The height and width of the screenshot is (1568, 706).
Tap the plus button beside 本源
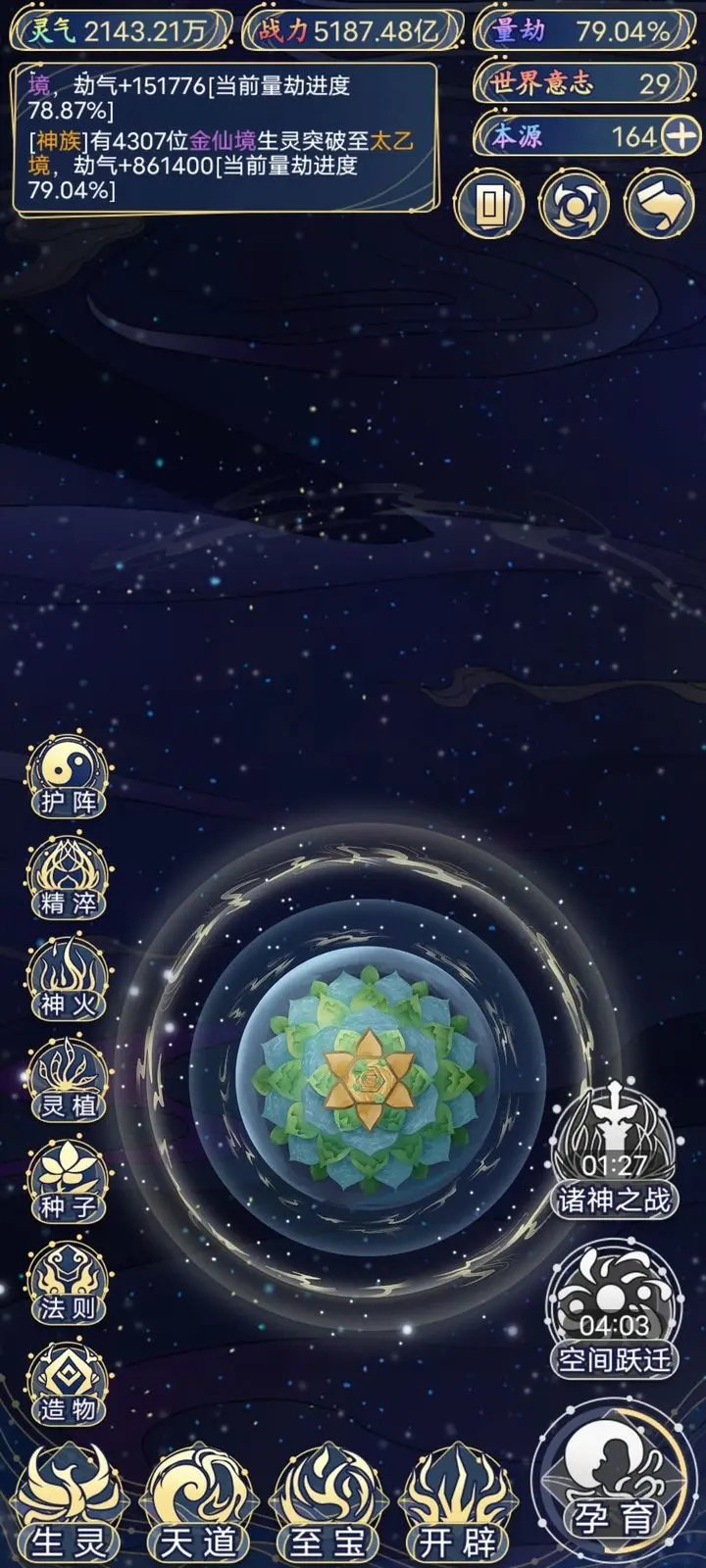click(681, 135)
